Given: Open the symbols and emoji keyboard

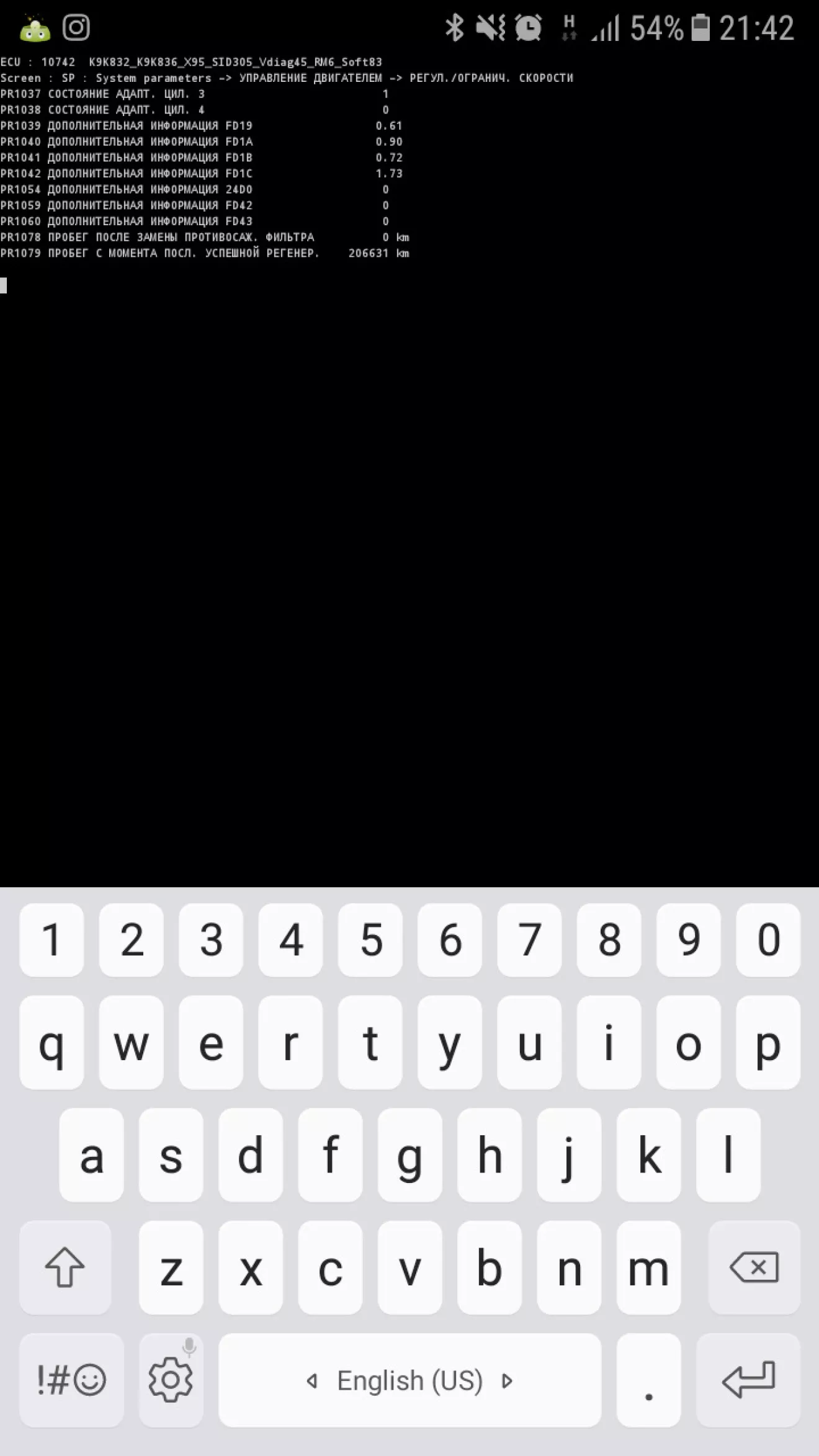Looking at the screenshot, I should [x=71, y=1380].
